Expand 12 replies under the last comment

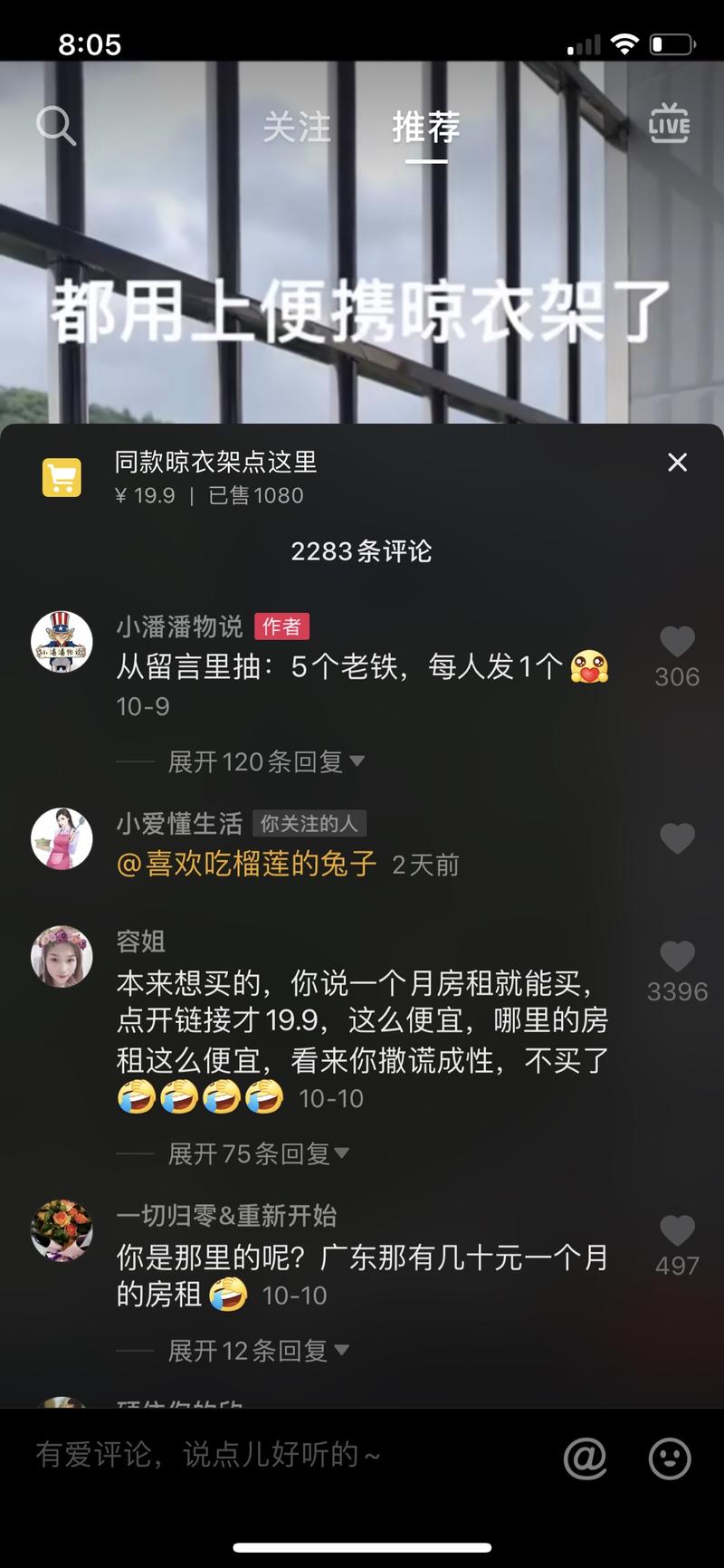(254, 1350)
